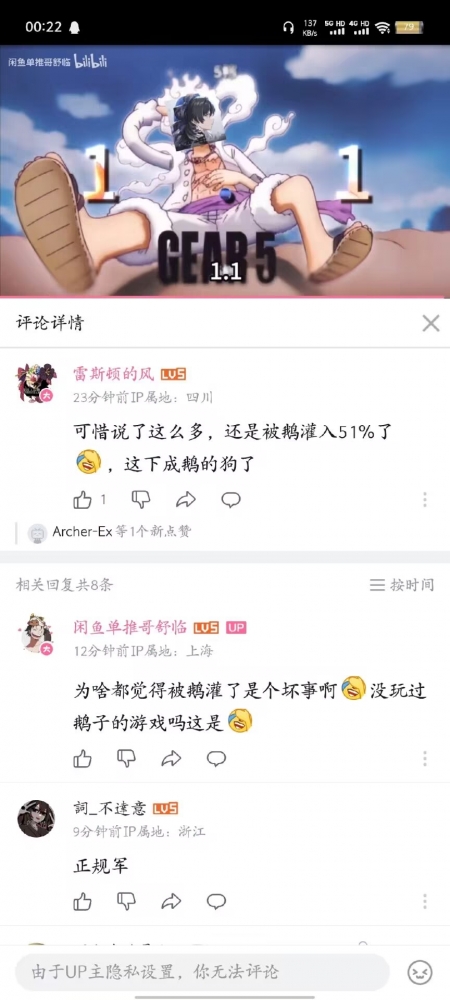Image resolution: width=450 pixels, height=1000 pixels.
Task: Open overflow menu on 雷斯顿的风's comment
Action: (425, 499)
